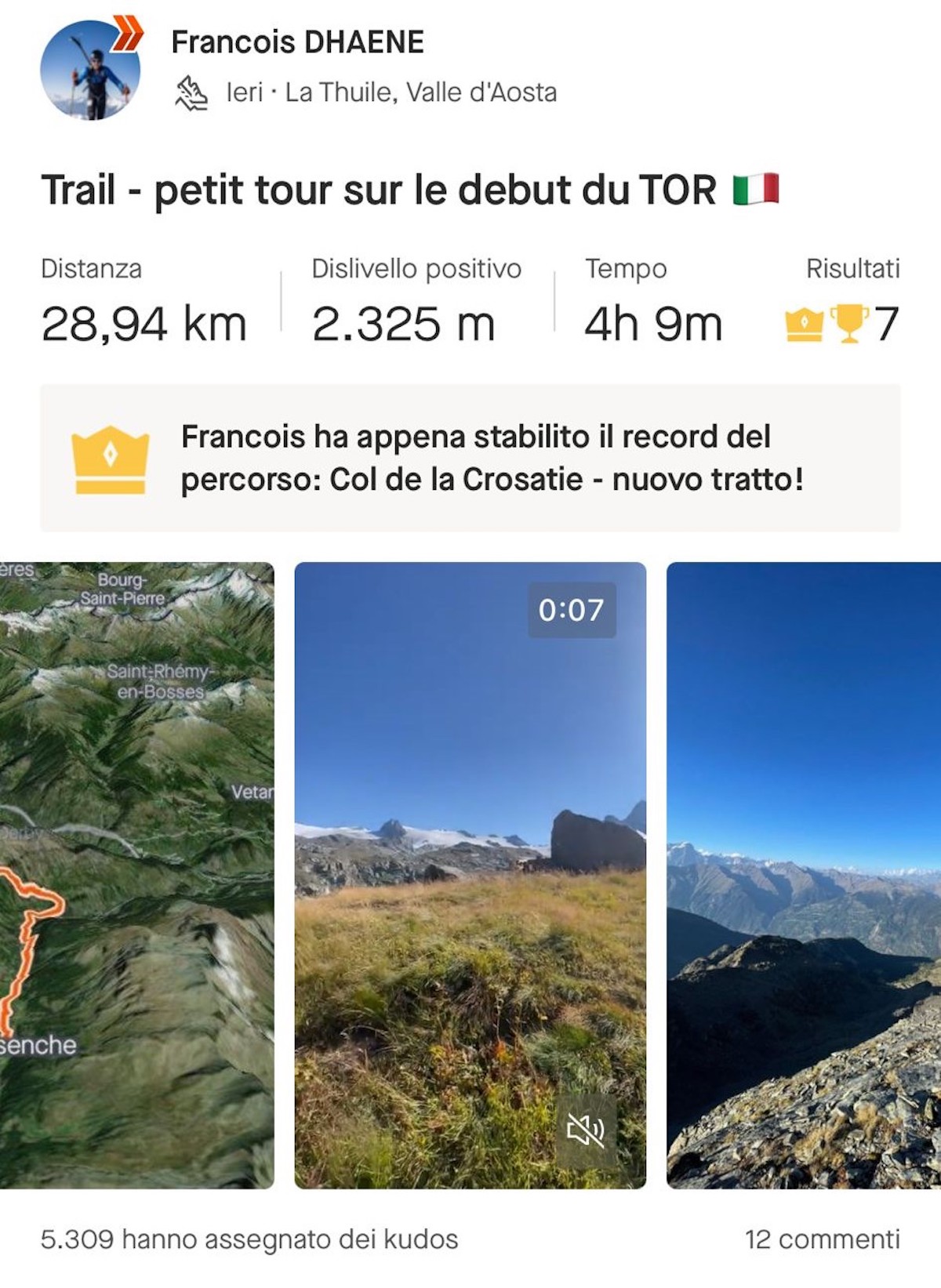Open the route map thumbnail

tap(136, 874)
